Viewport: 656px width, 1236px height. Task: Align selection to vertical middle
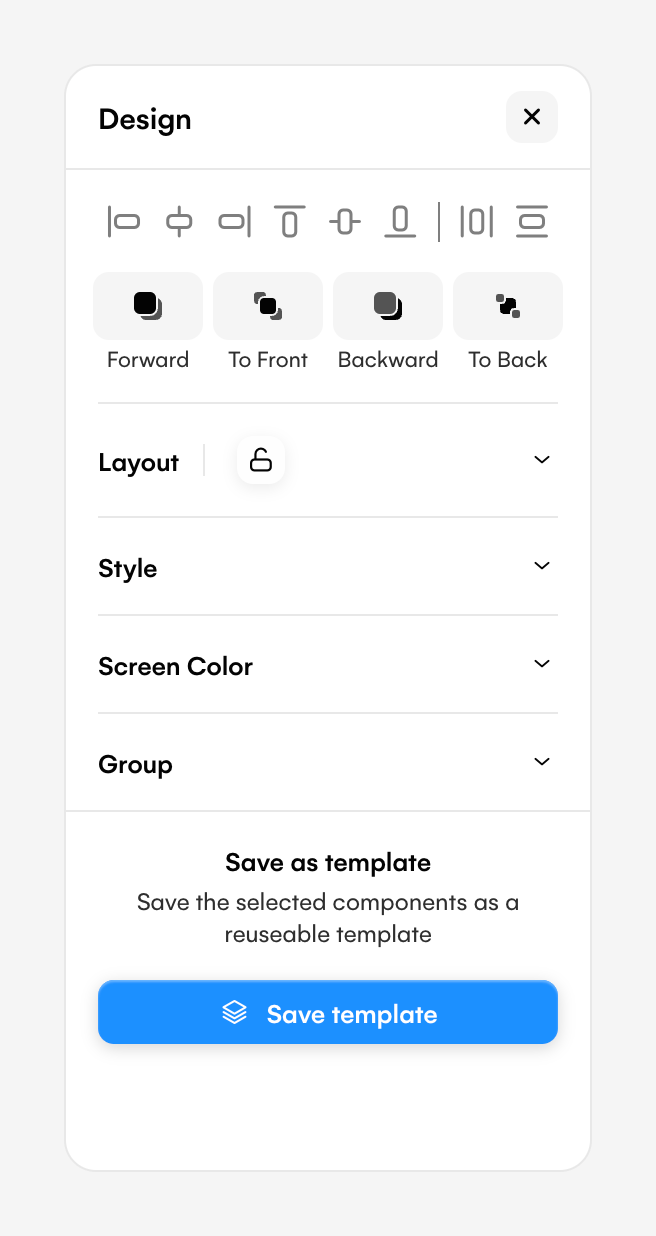[345, 221]
